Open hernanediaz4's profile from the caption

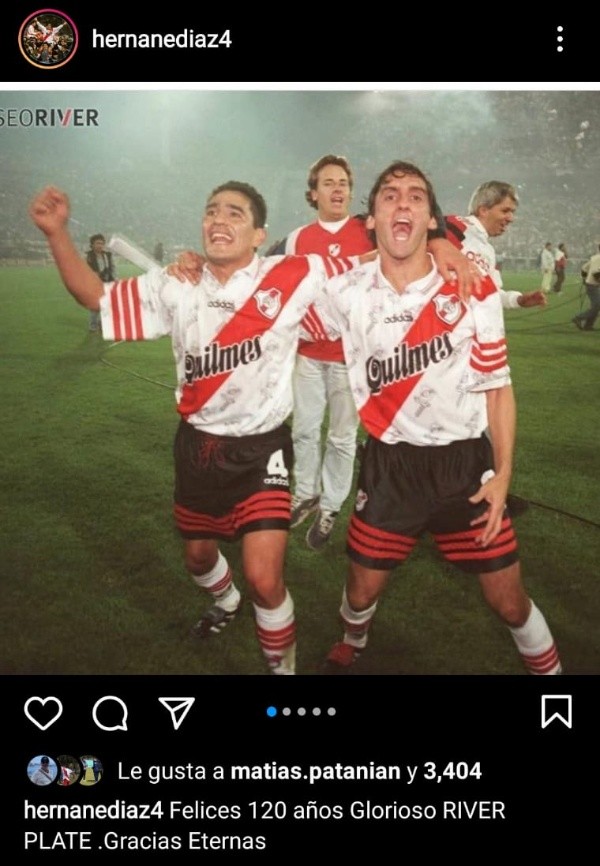[94, 810]
